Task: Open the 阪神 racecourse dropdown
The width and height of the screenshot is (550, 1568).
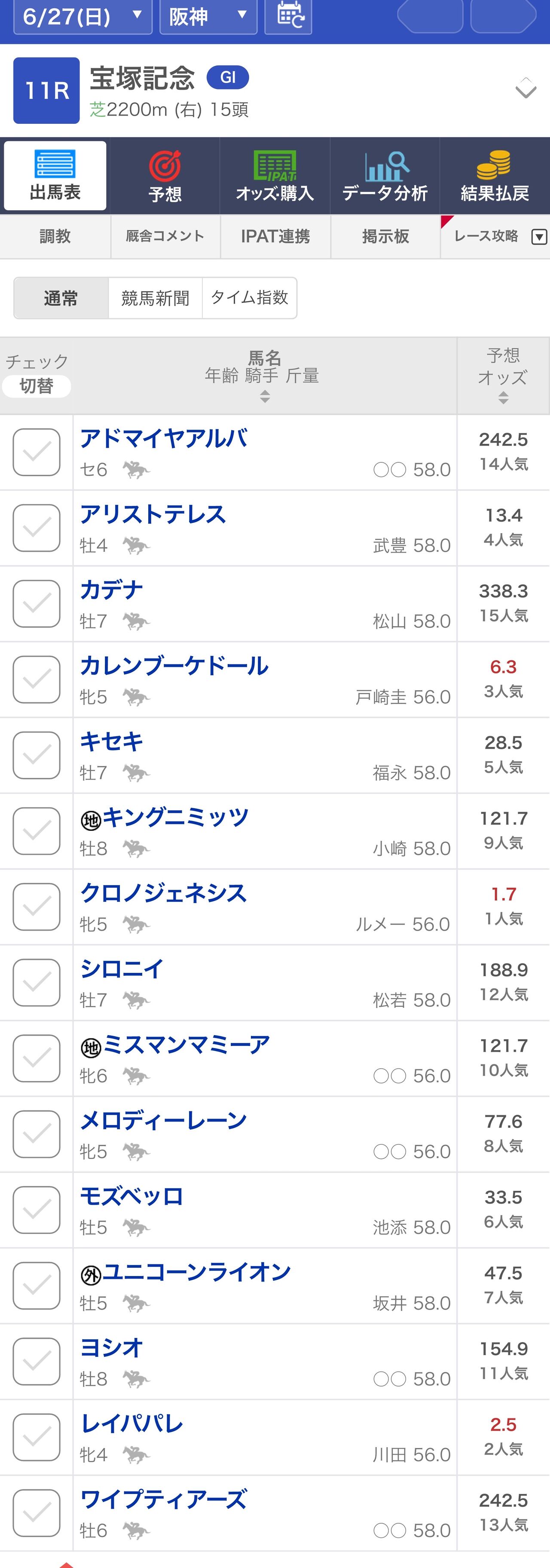Action: 208,16
